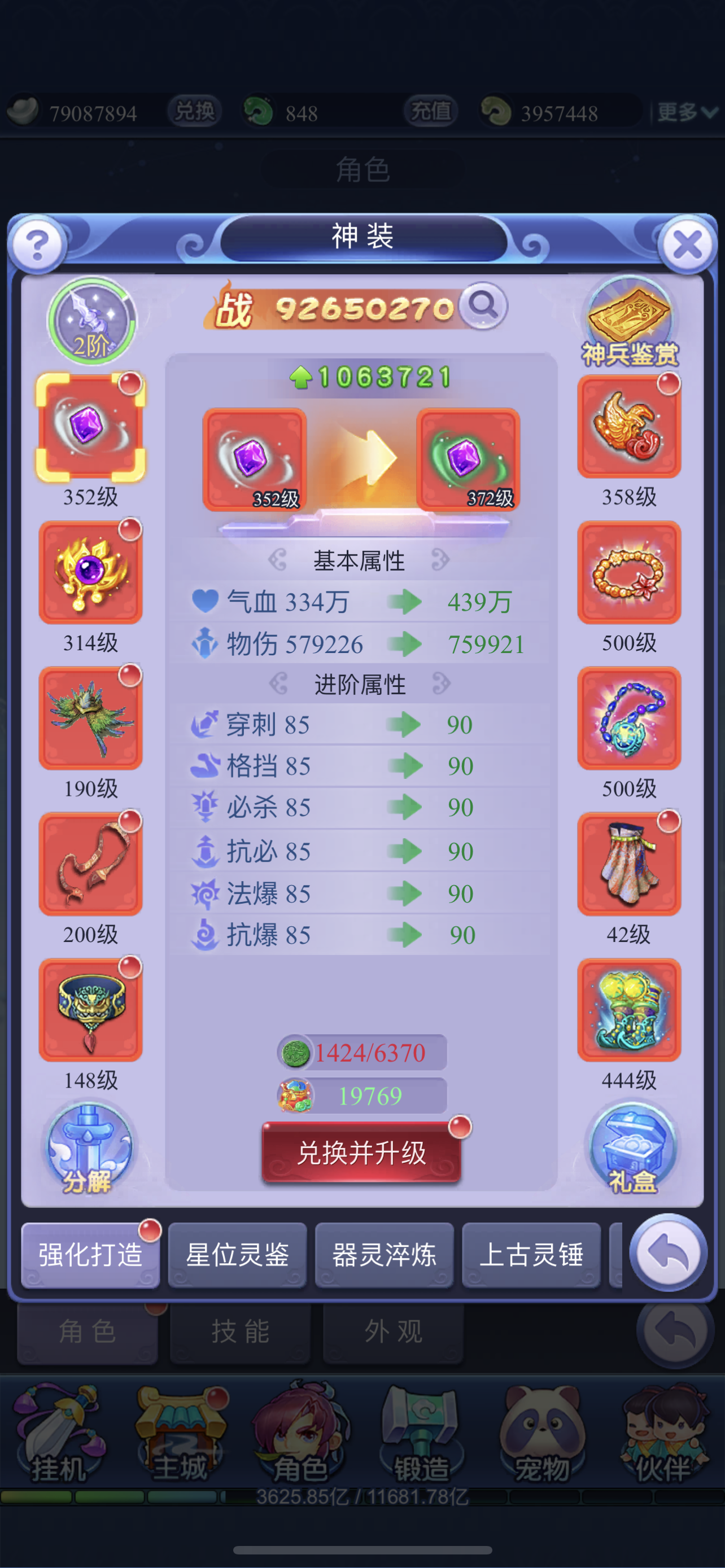Switch to the 上古灵锤 tab
Screen dimensions: 725x1568
(x=531, y=1255)
